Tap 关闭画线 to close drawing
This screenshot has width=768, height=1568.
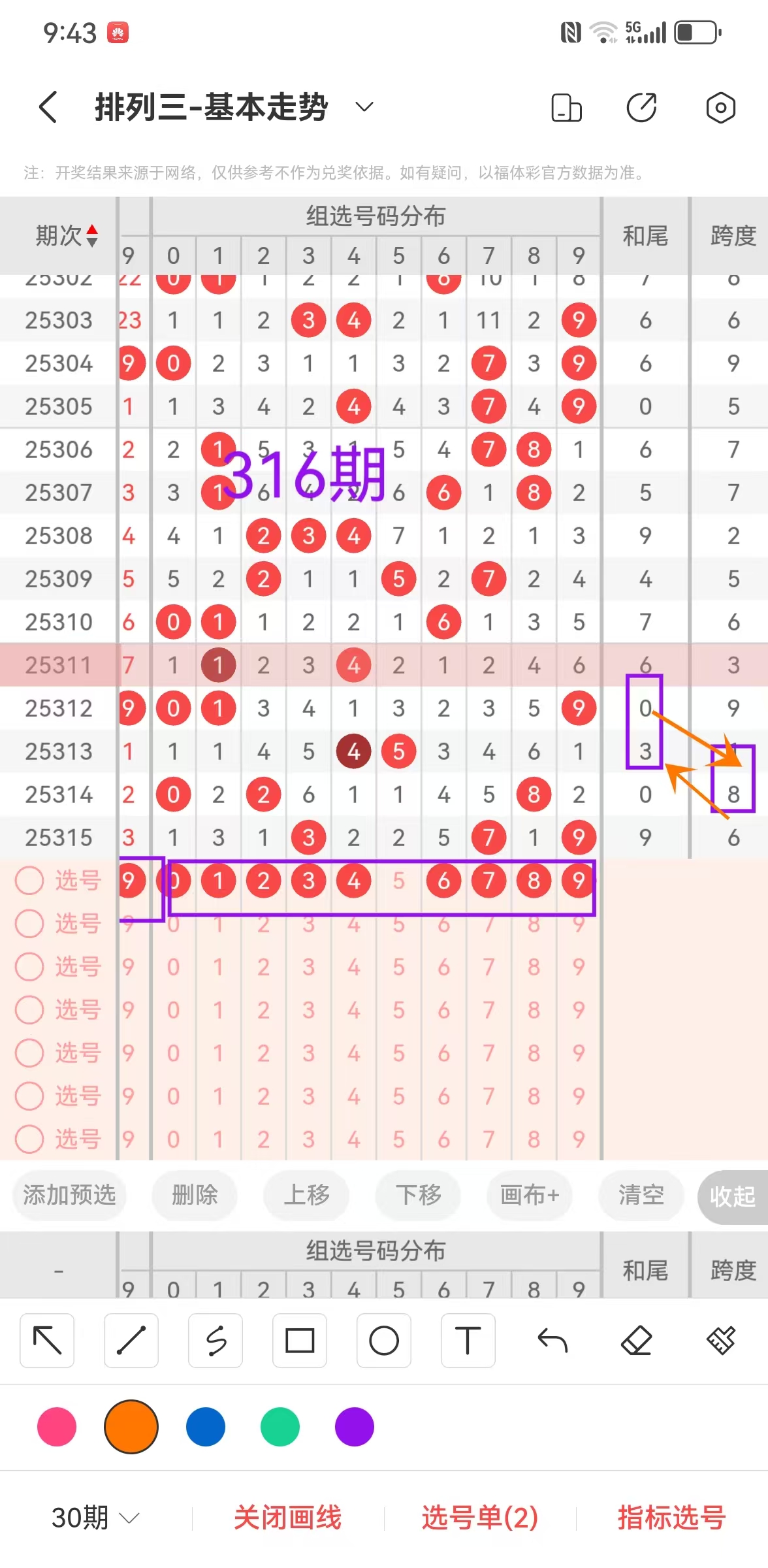point(287,1517)
